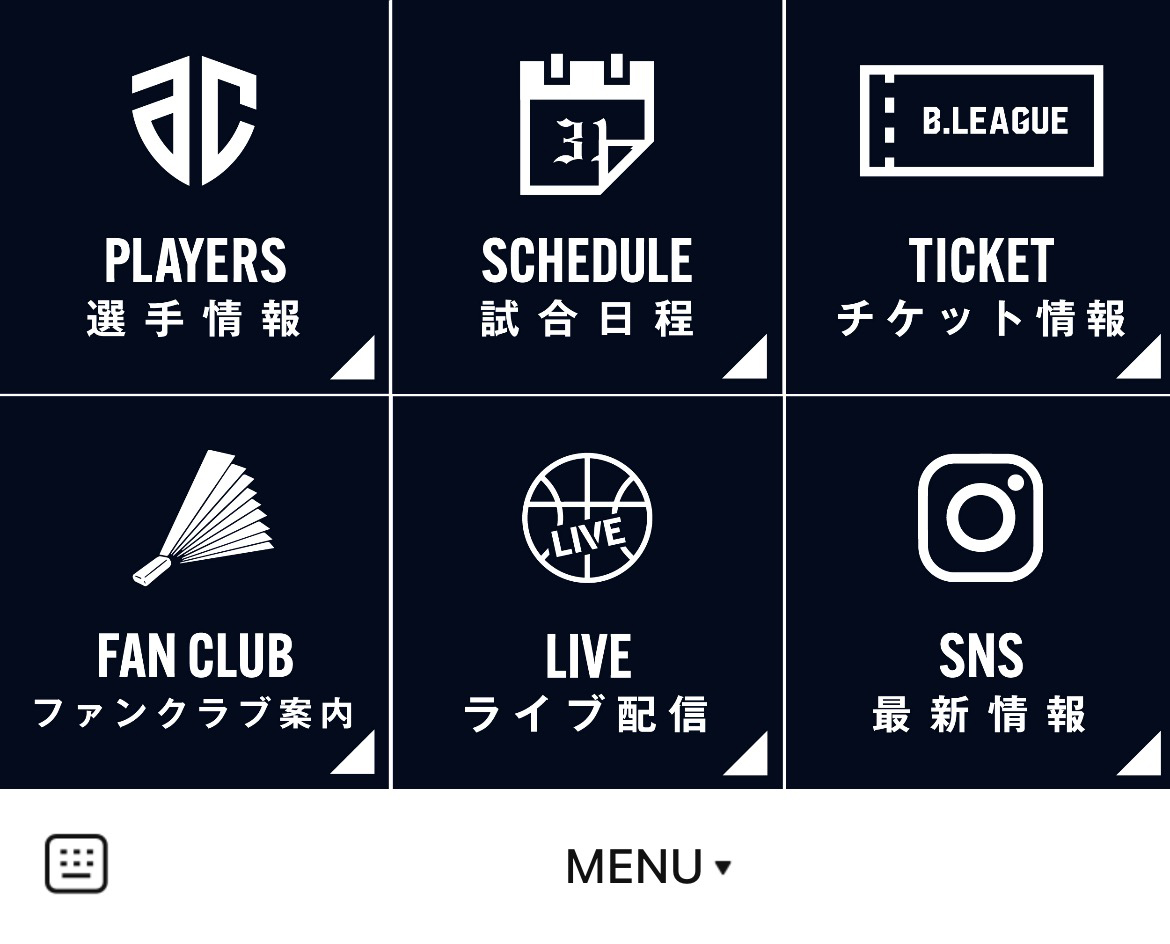Open TICKET チケット情報

(x=979, y=197)
